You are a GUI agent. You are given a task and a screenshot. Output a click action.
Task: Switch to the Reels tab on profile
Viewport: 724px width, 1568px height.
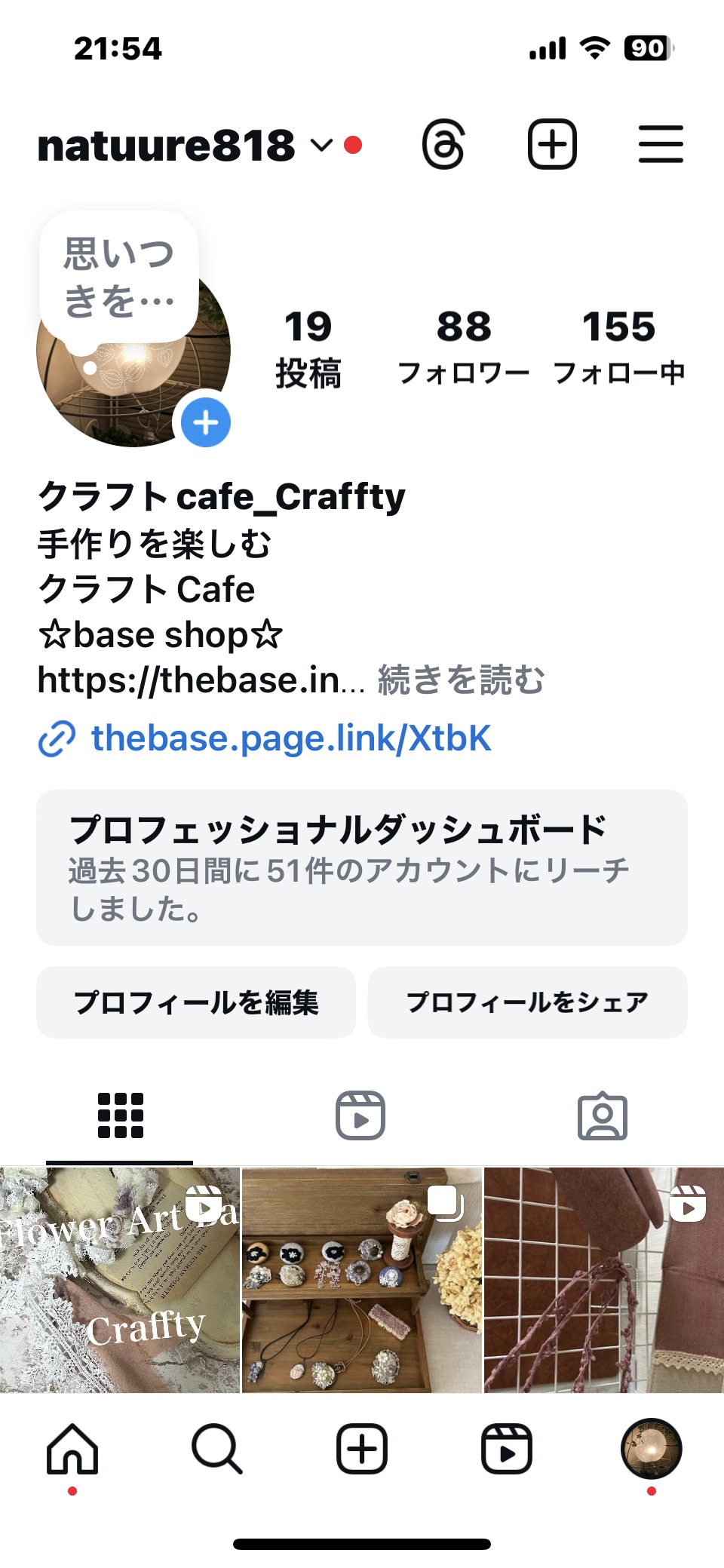(360, 1115)
